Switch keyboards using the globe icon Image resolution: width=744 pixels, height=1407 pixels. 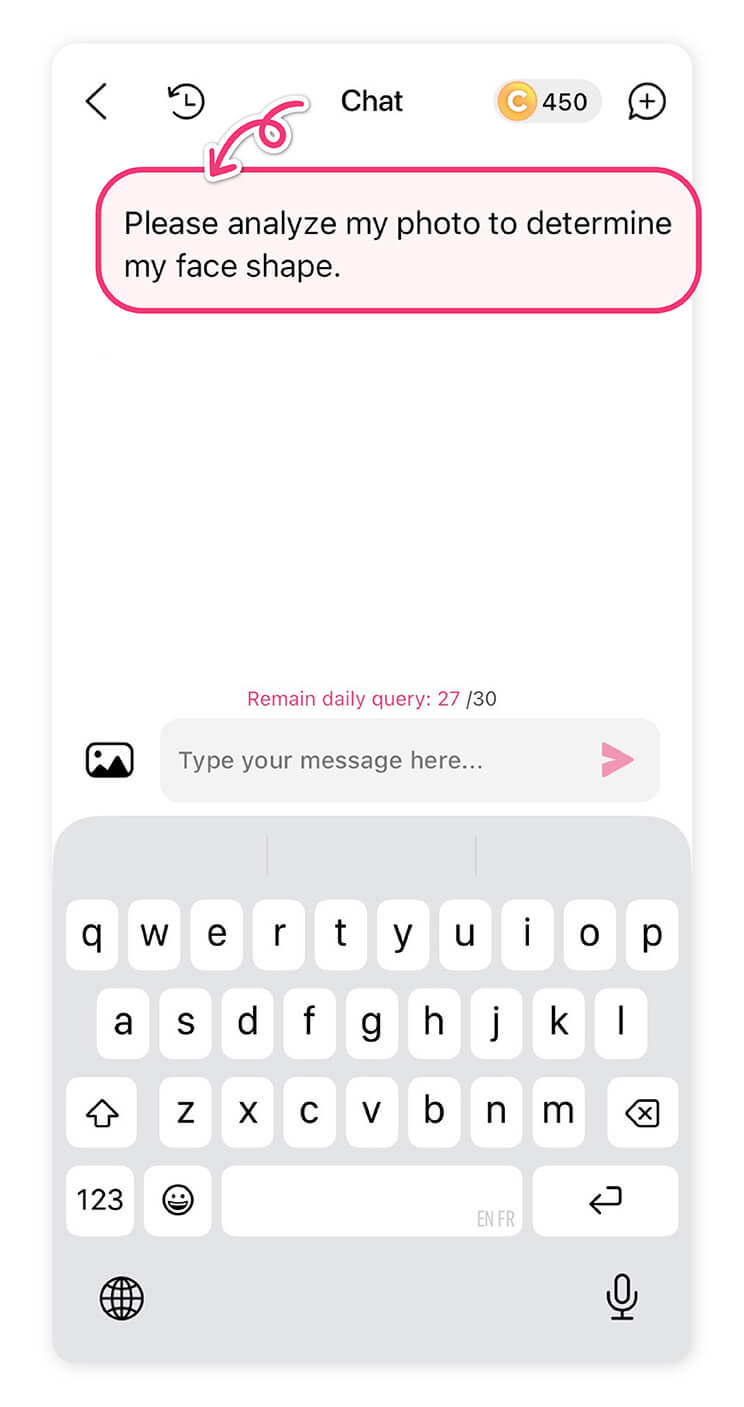(x=121, y=1297)
